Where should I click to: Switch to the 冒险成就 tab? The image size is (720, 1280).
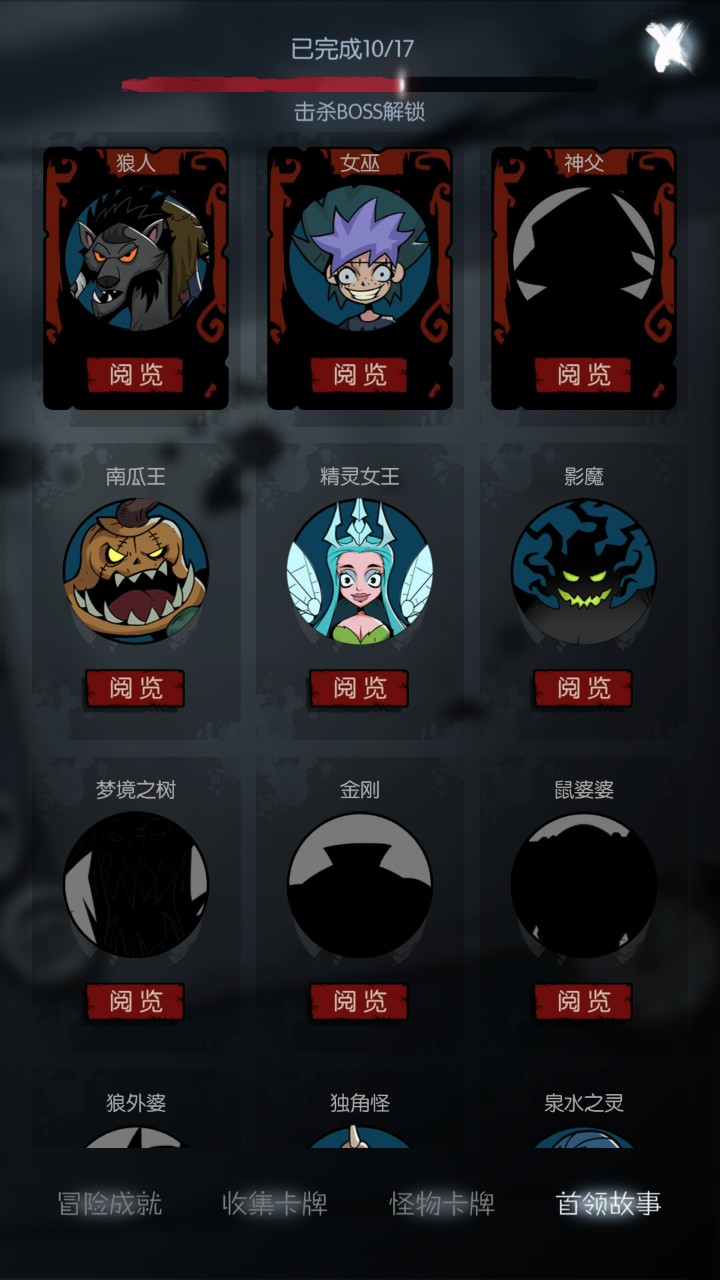110,1203
